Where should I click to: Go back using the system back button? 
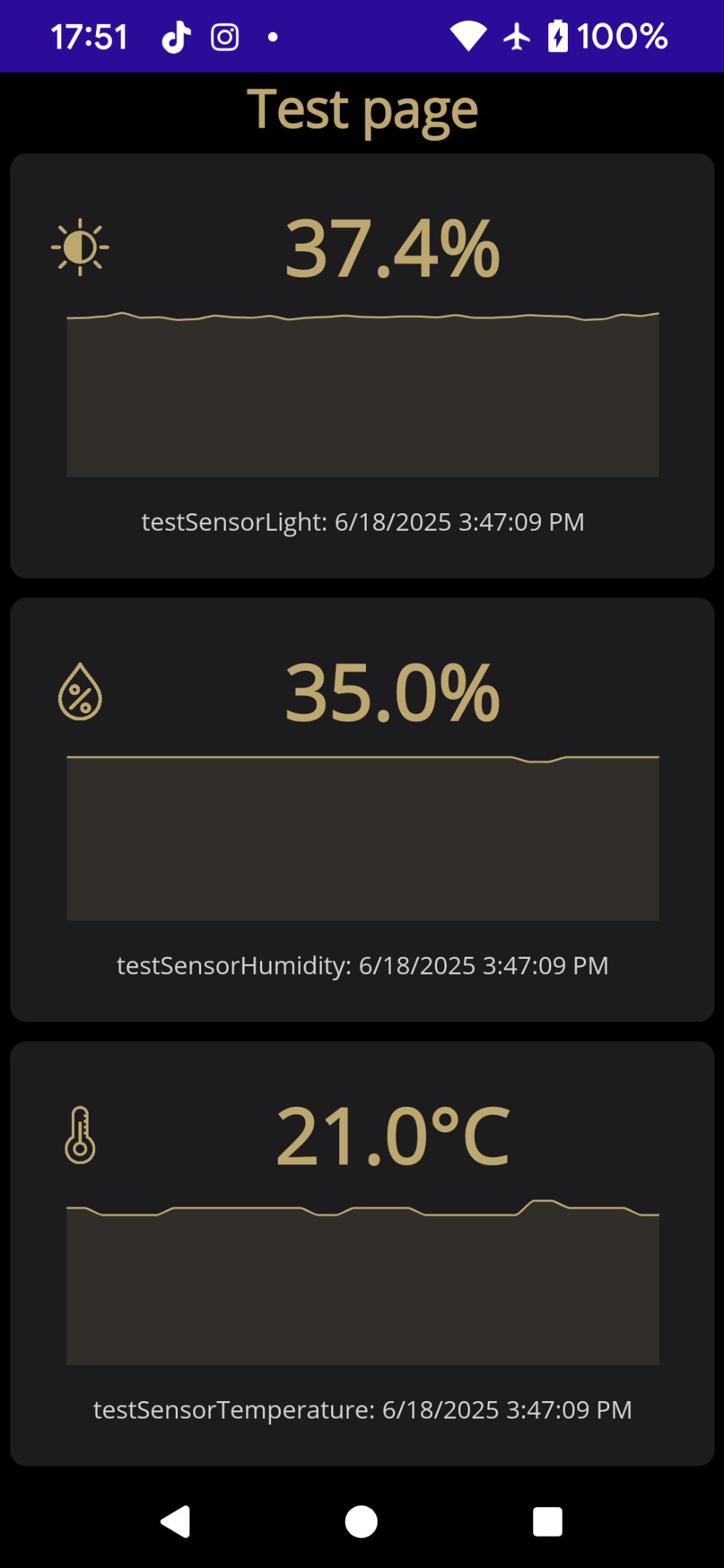[176, 1522]
